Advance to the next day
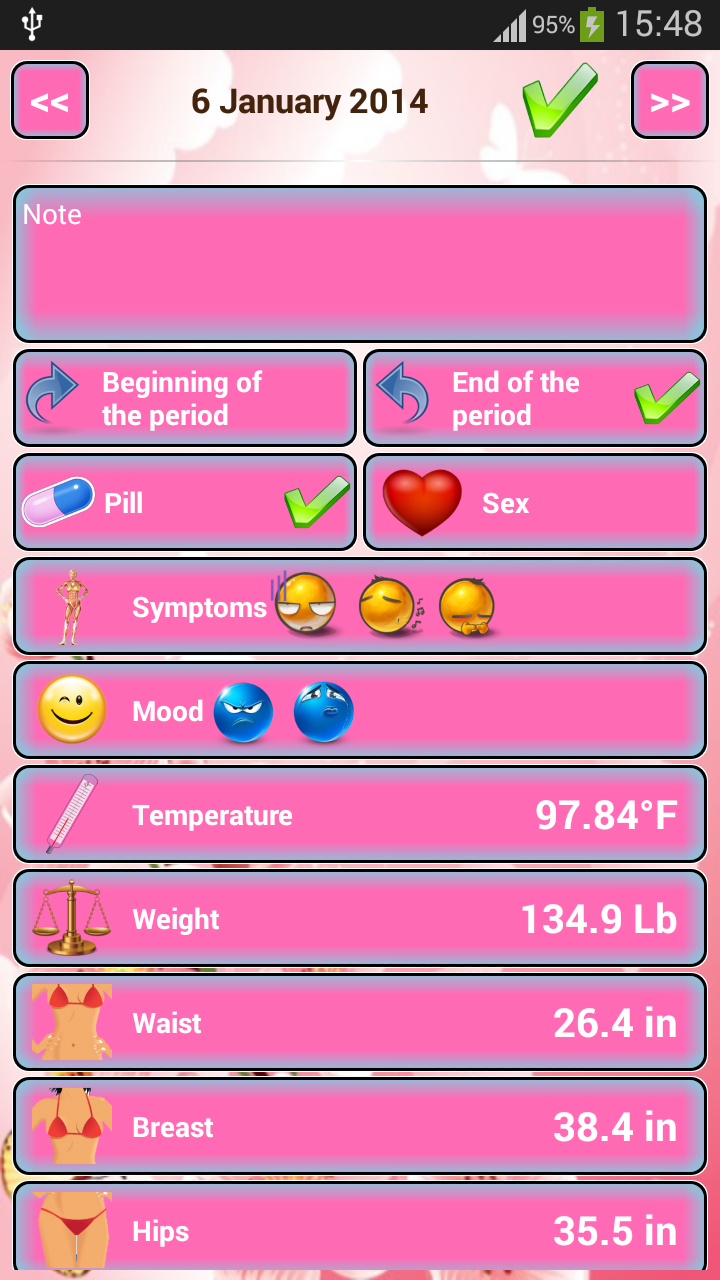720x1280 pixels. pos(669,100)
